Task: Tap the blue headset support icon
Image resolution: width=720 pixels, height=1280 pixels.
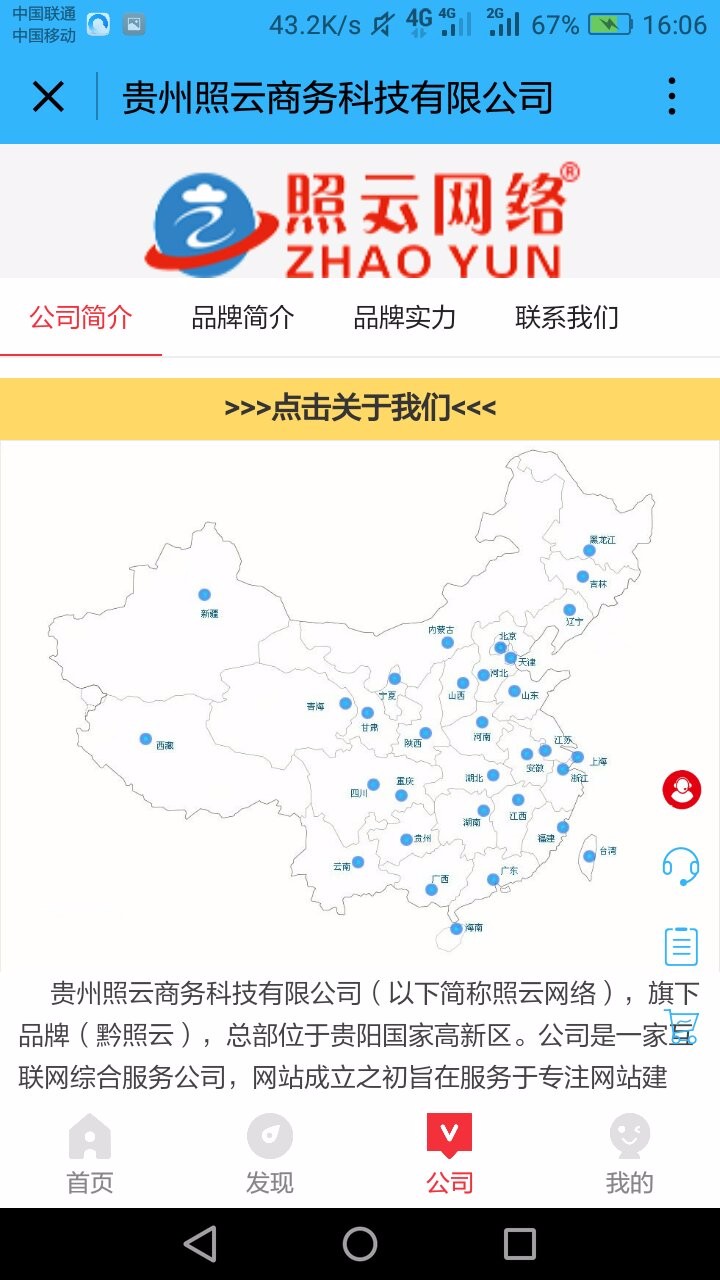Action: pyautogui.click(x=681, y=866)
